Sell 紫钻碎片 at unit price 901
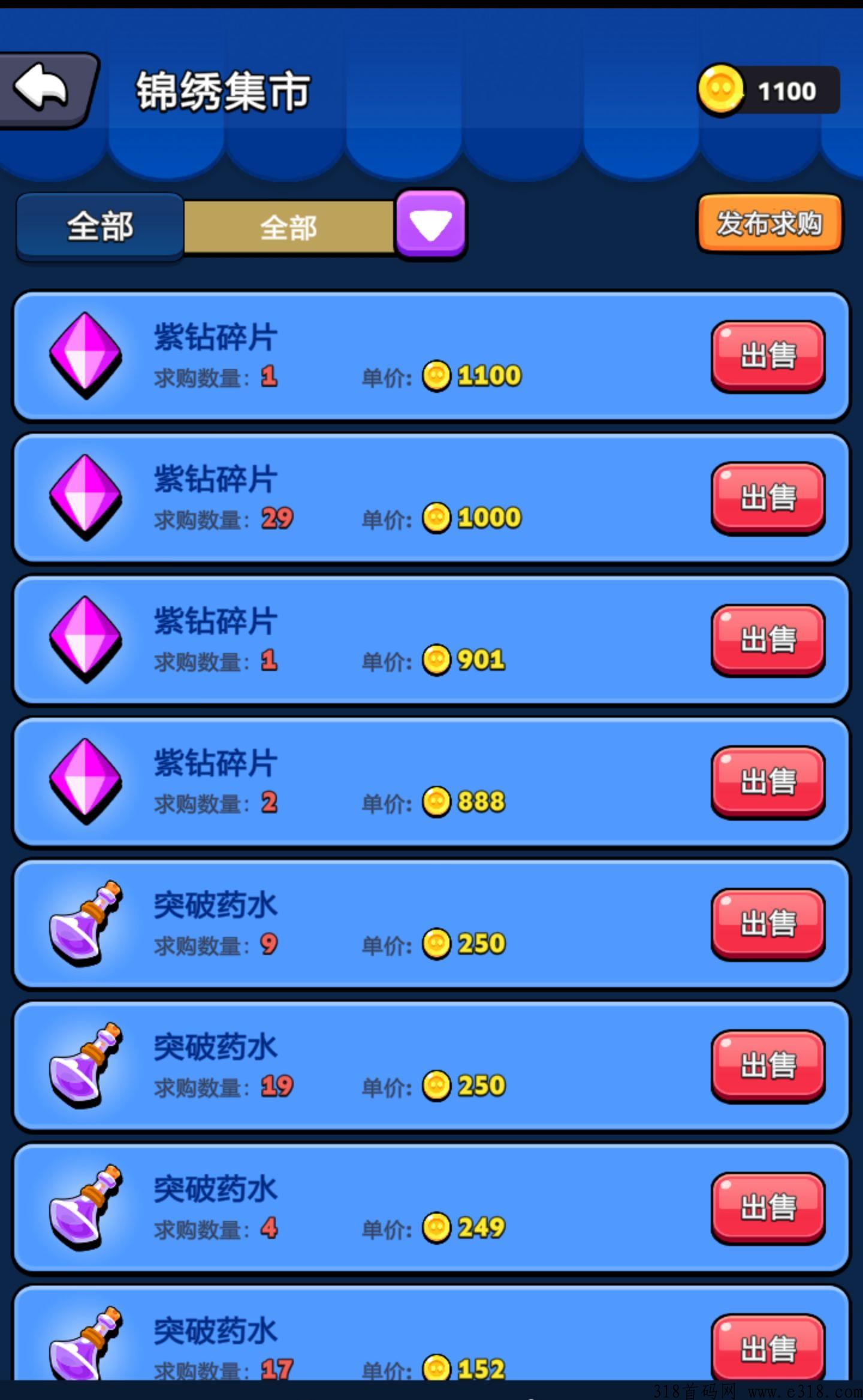The height and width of the screenshot is (1400, 863). click(768, 640)
